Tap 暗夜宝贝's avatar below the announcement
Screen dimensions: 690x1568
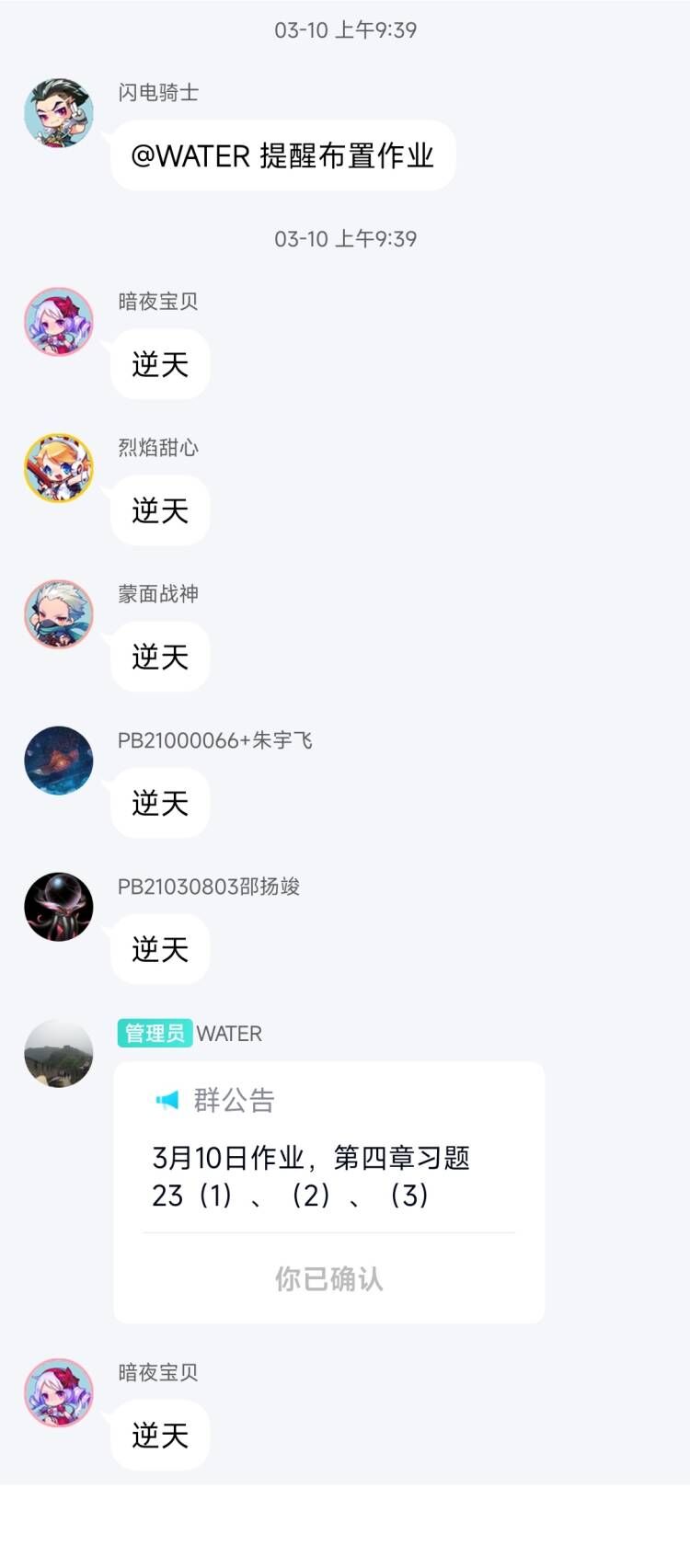pyautogui.click(x=59, y=1392)
